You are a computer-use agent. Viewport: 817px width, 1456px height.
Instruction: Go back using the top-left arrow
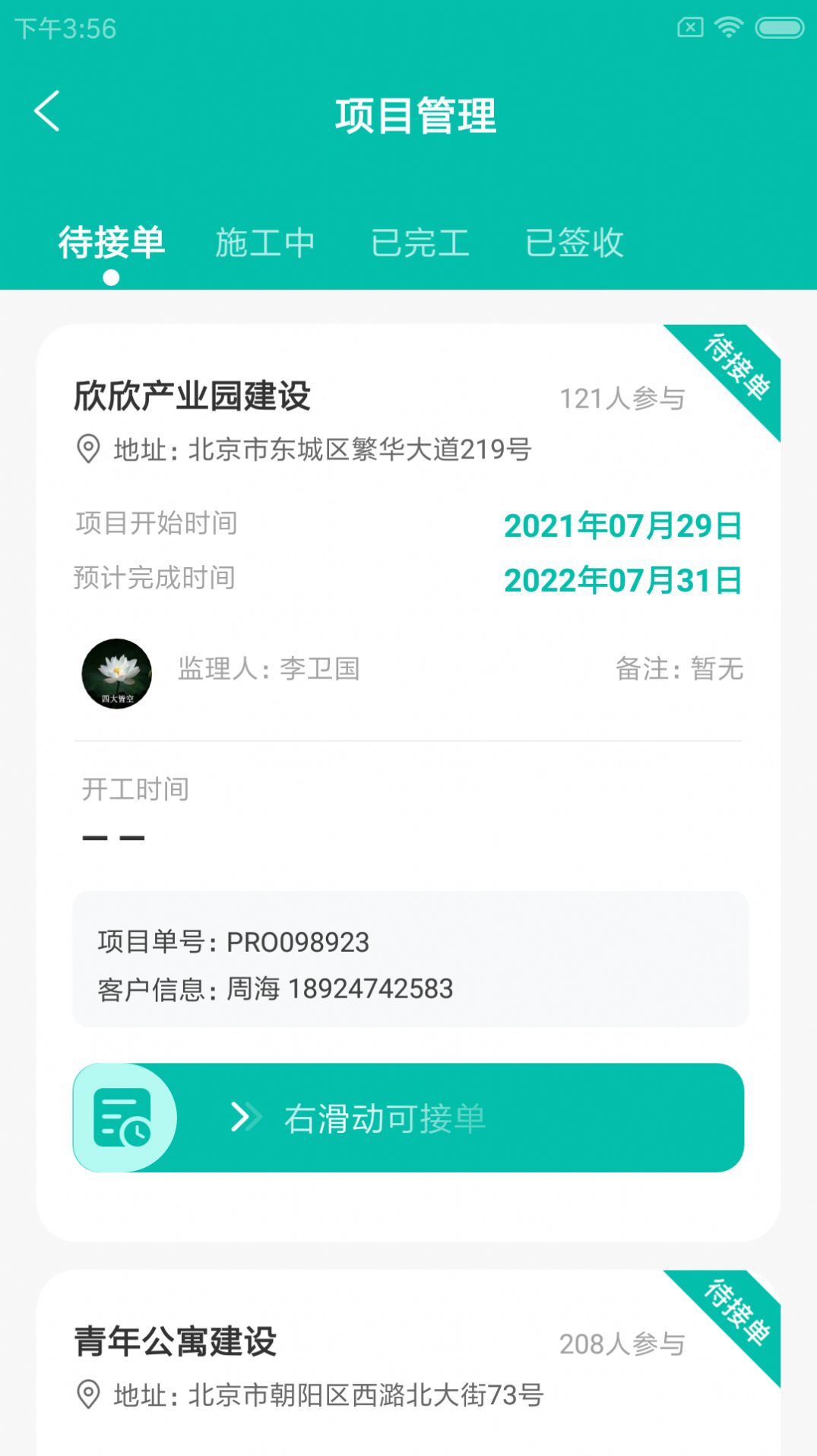(47, 112)
